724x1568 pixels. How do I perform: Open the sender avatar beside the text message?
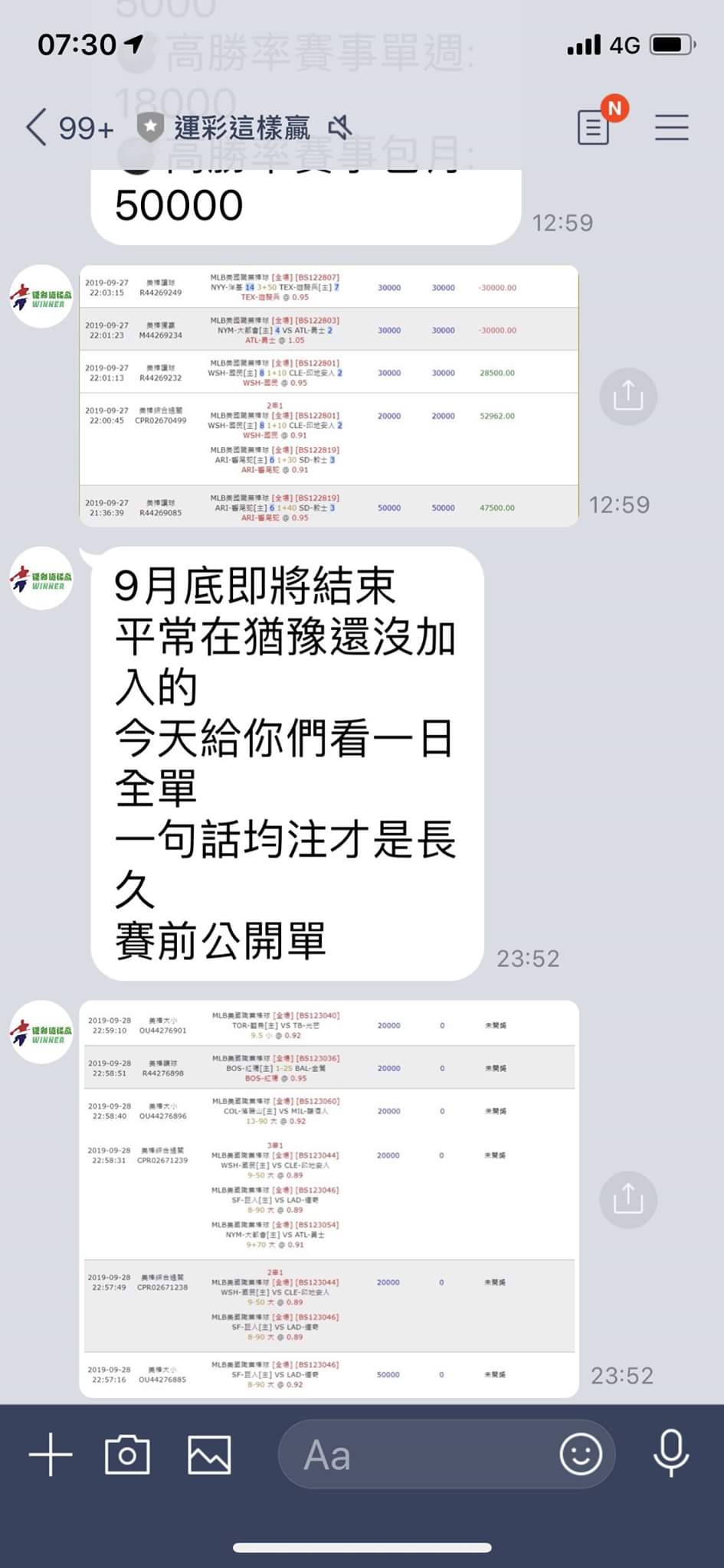coord(41,579)
